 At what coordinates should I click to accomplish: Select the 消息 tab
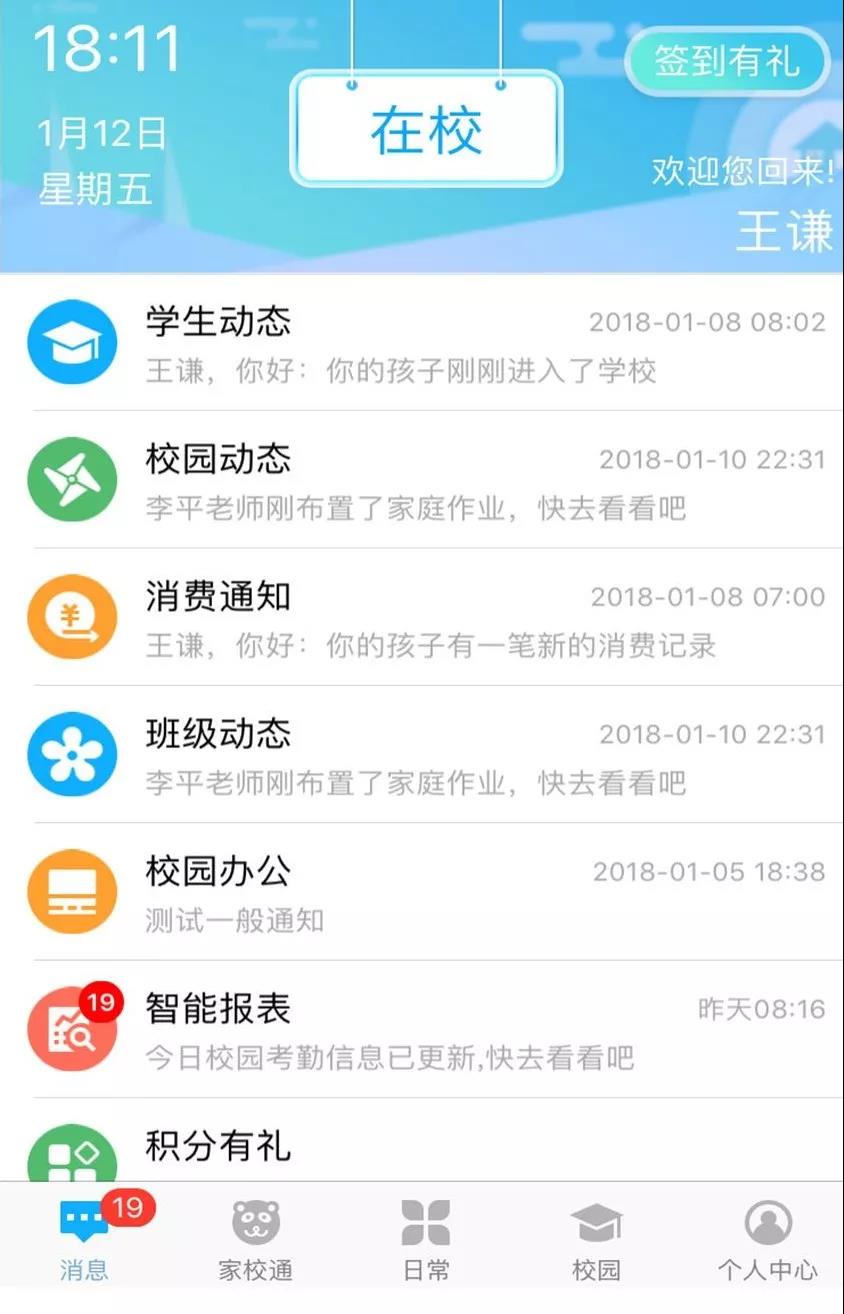point(85,1240)
